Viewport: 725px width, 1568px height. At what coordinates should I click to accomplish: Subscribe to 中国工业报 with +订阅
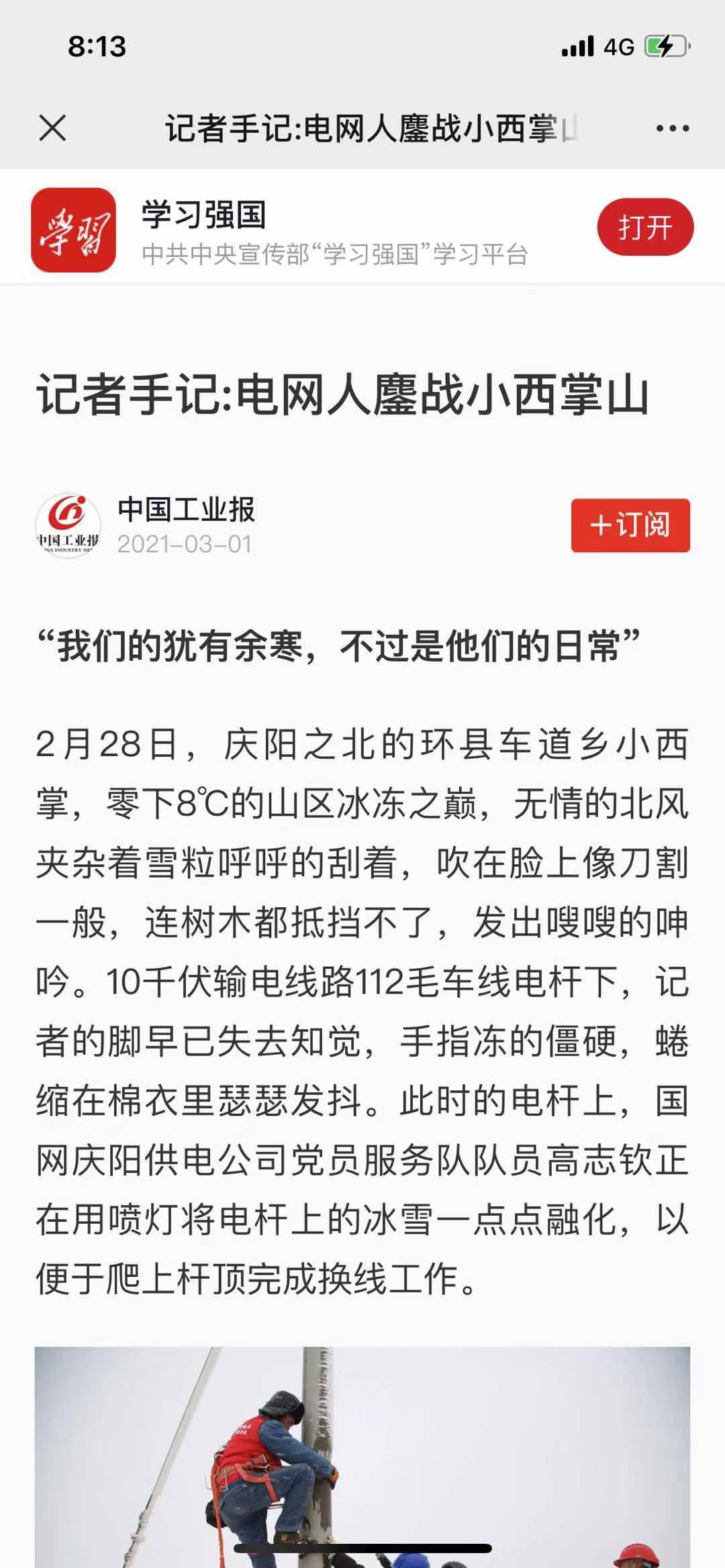pyautogui.click(x=630, y=525)
